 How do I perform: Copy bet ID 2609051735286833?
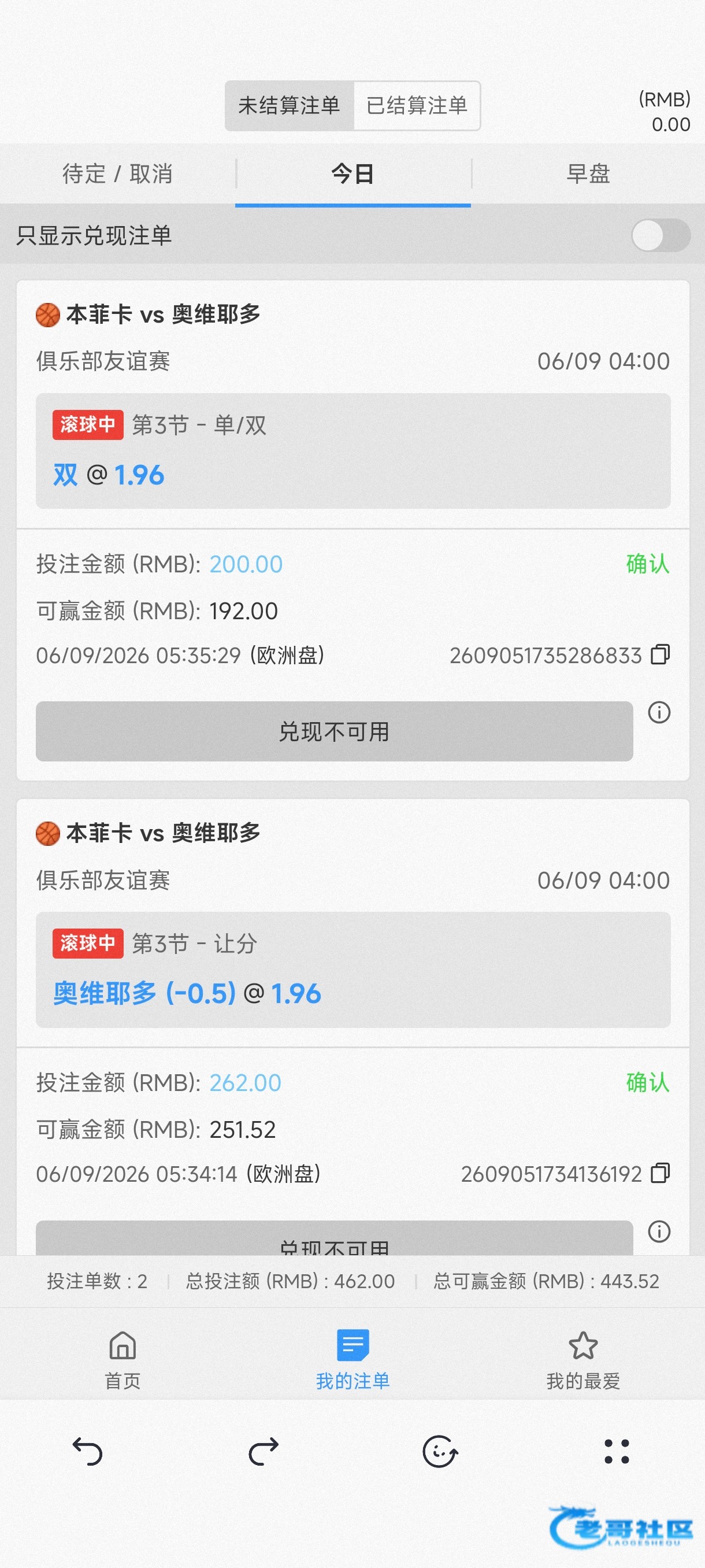coord(660,655)
